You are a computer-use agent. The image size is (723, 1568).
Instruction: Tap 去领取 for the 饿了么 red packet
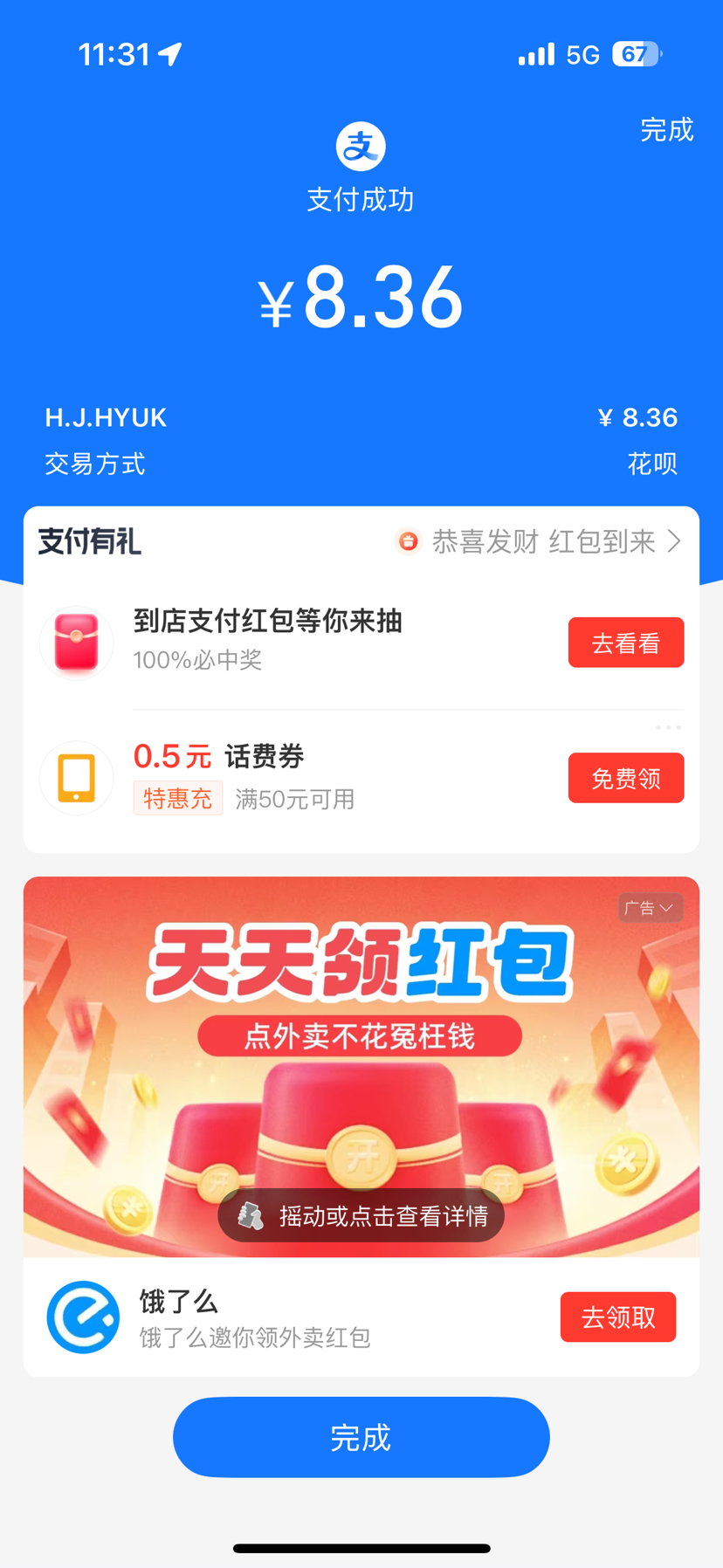point(617,1317)
